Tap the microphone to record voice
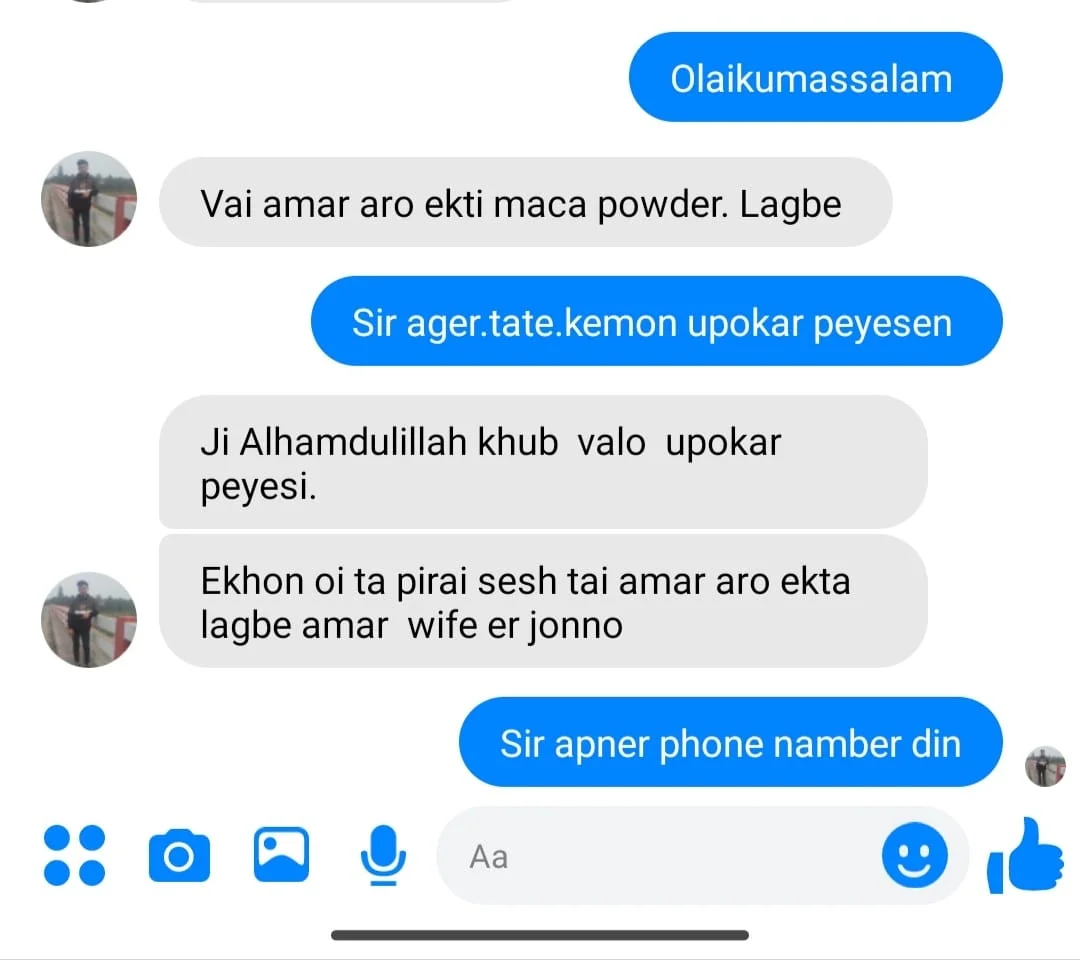Image resolution: width=1080 pixels, height=960 pixels. pyautogui.click(x=383, y=856)
